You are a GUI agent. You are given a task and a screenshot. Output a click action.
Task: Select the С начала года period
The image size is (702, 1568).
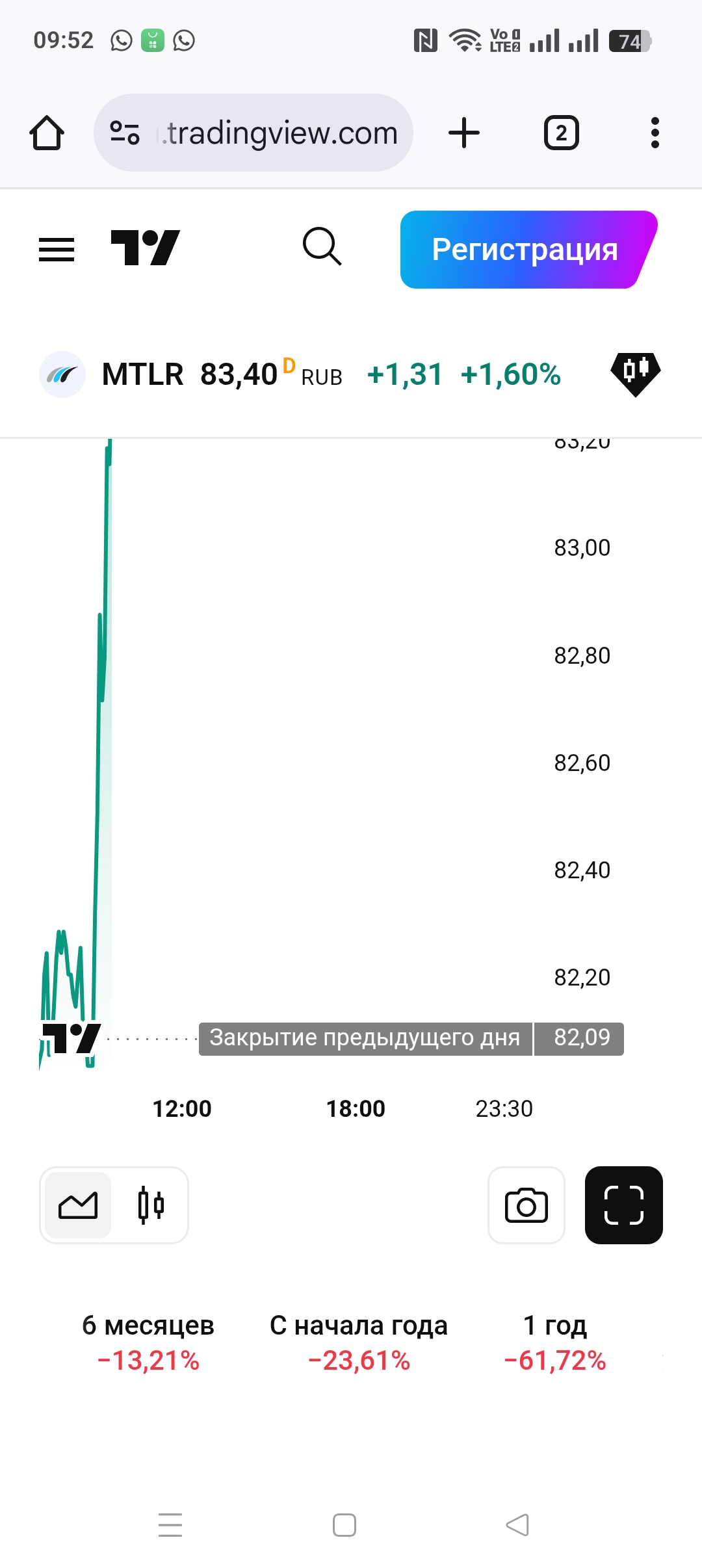(x=359, y=1342)
